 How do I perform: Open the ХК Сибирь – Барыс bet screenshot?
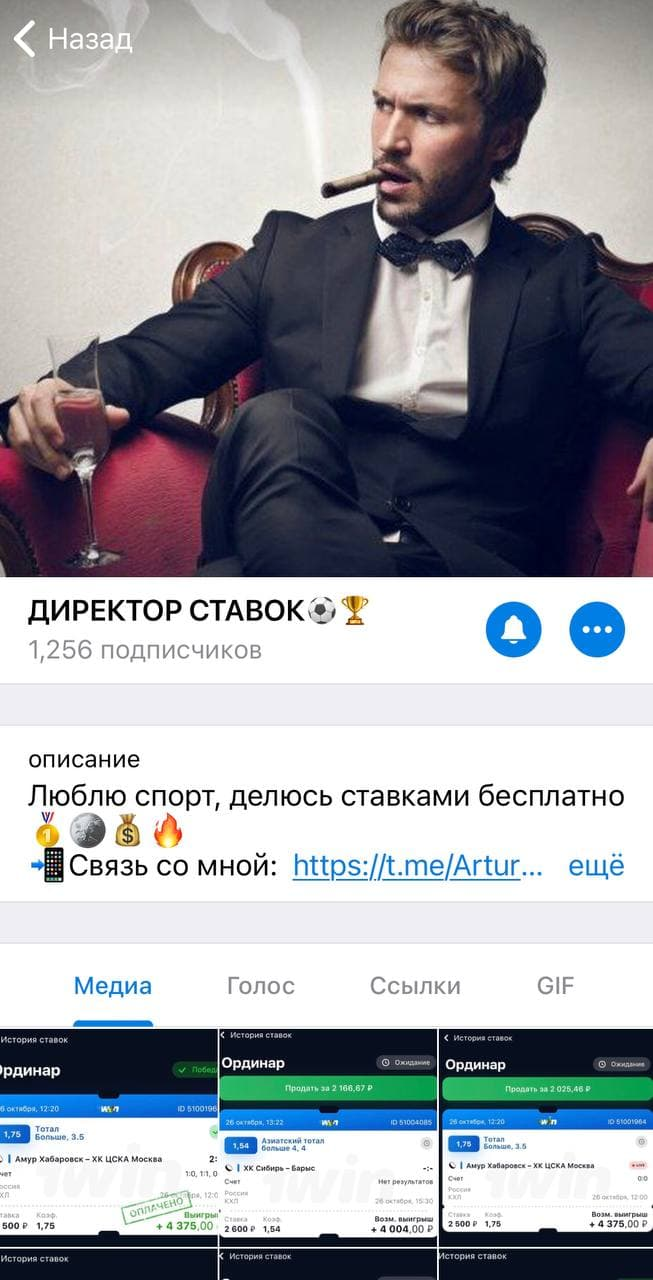[x=328, y=1136]
